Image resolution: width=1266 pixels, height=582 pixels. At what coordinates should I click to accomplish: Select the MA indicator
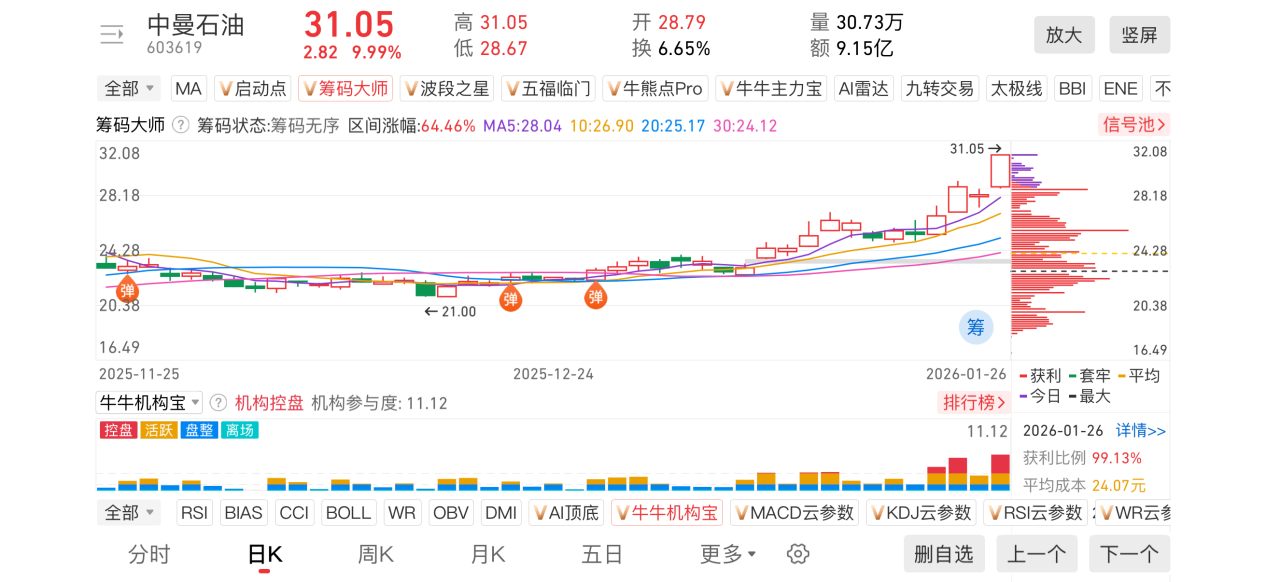click(x=188, y=88)
